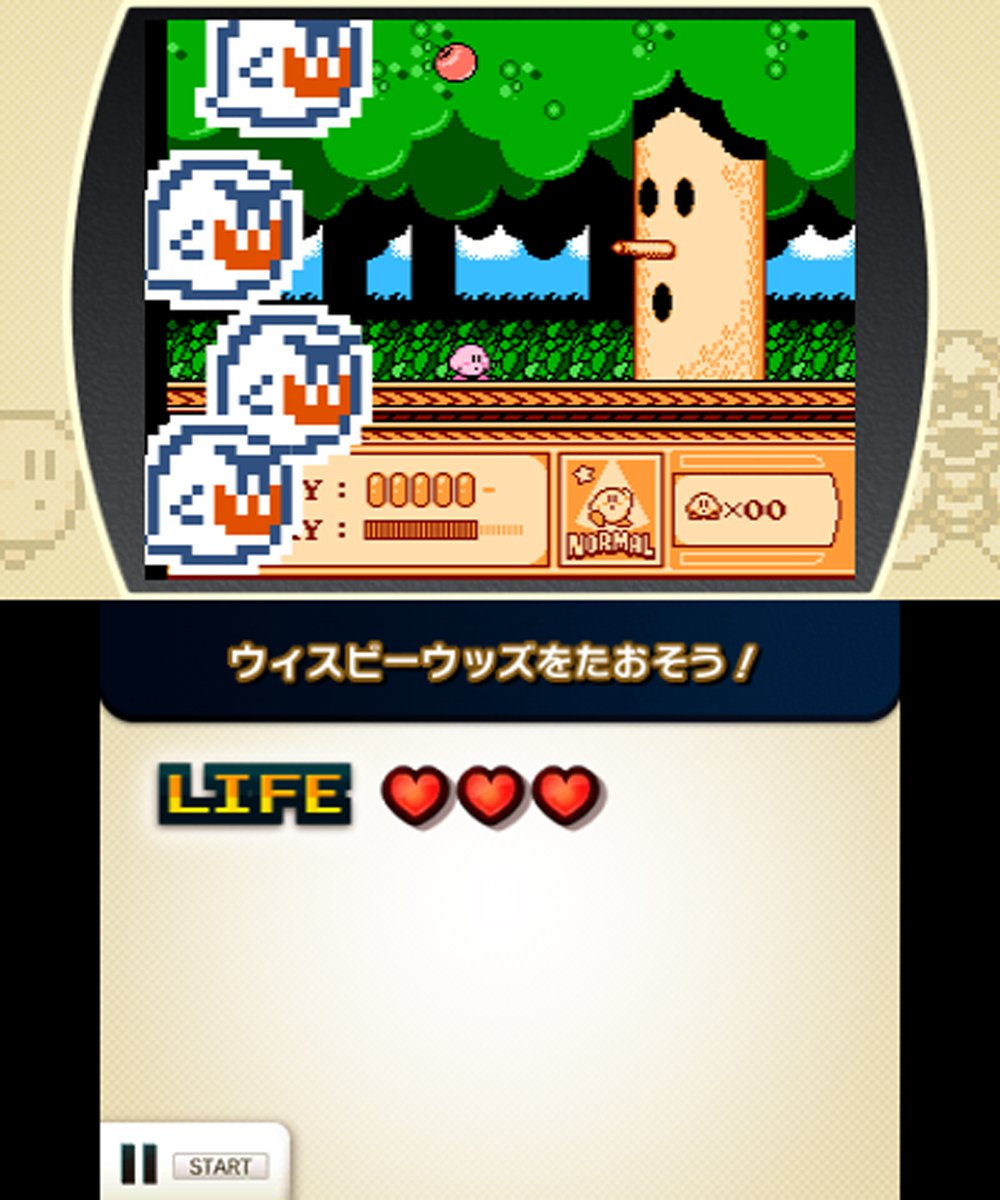Click the faint Kirby face watermark on left
This screenshot has width=1000, height=1200.
pos(35,480)
